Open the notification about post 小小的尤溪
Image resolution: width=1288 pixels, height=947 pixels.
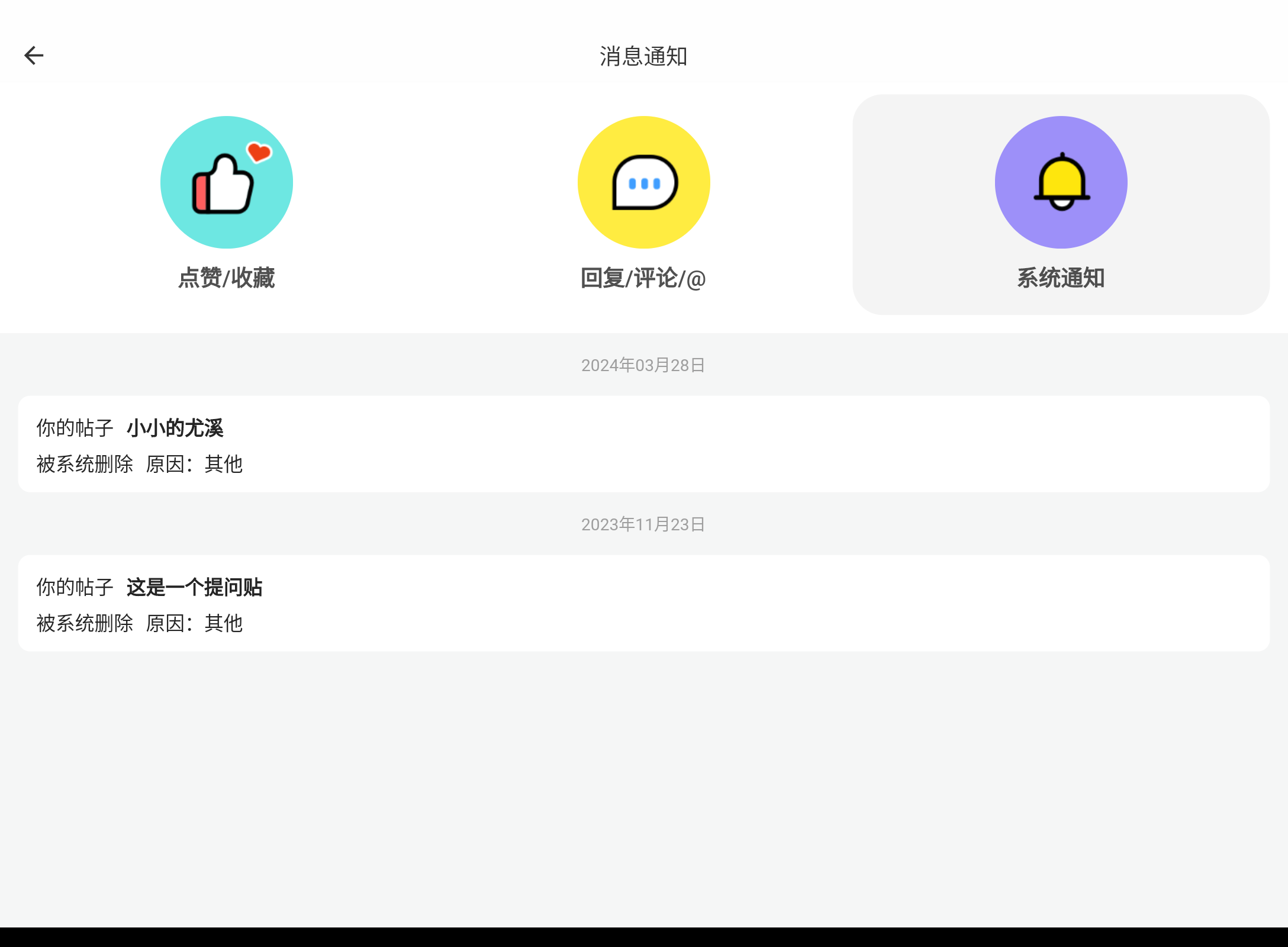[x=643, y=444]
